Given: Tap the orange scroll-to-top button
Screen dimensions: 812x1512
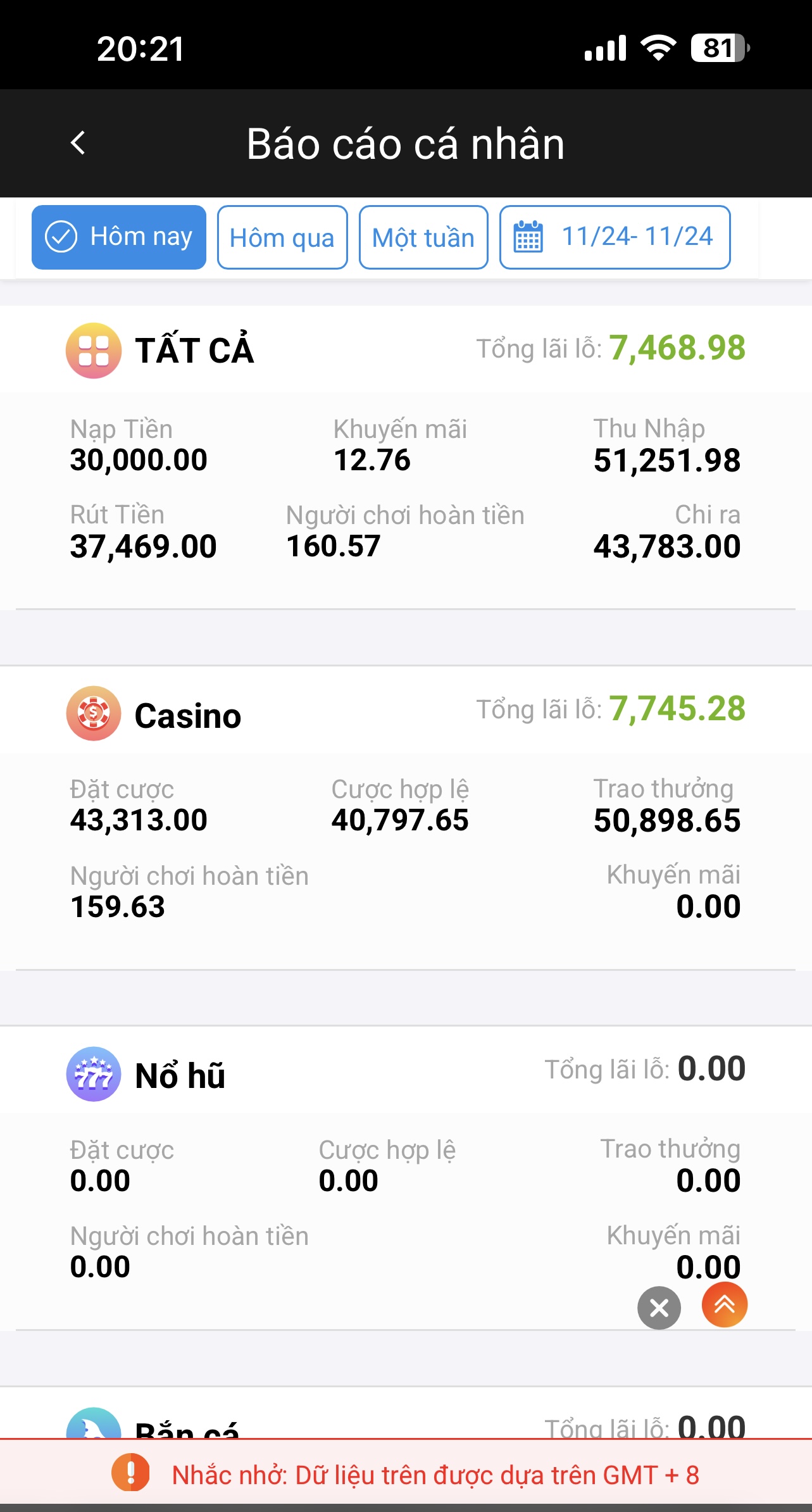Looking at the screenshot, I should [x=725, y=1305].
